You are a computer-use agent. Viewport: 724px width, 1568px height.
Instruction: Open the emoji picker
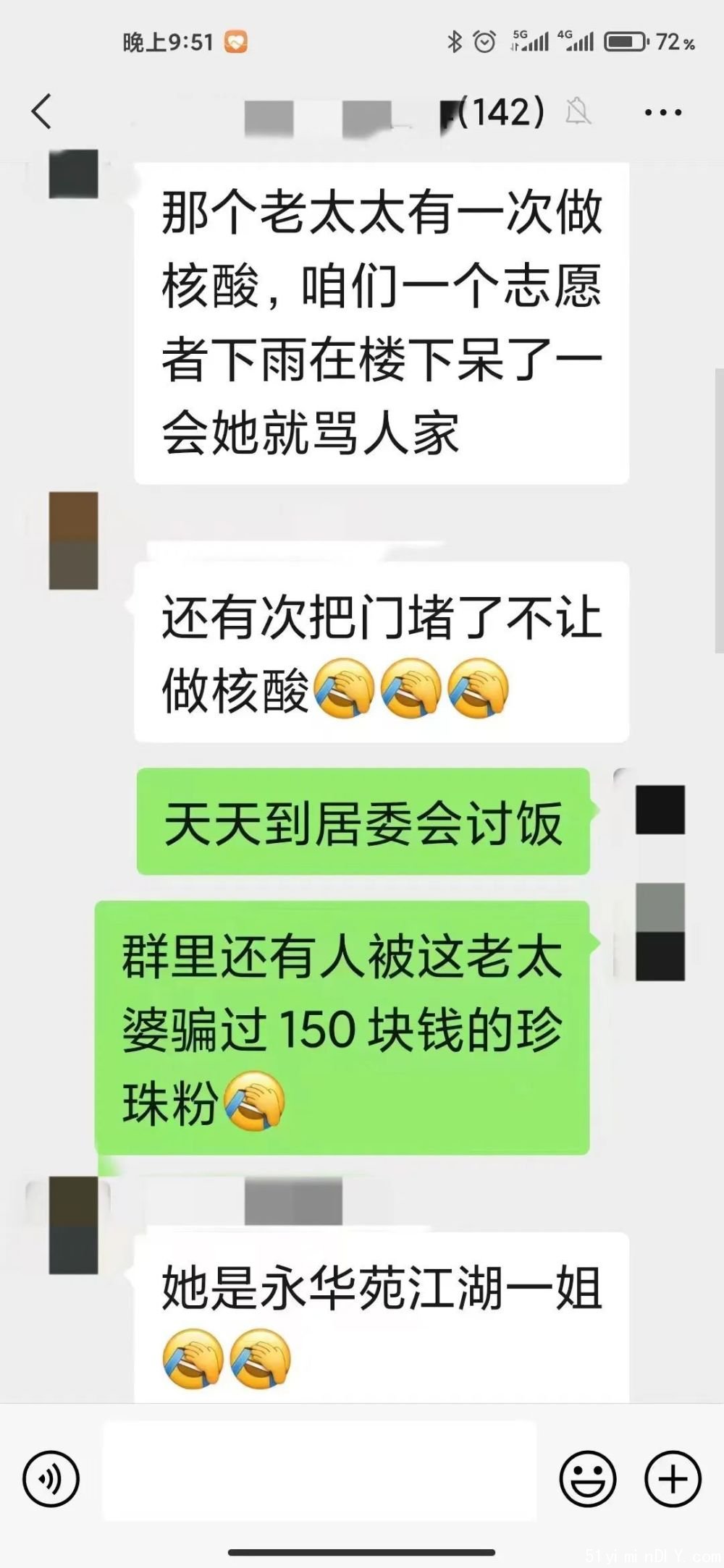click(x=588, y=1478)
